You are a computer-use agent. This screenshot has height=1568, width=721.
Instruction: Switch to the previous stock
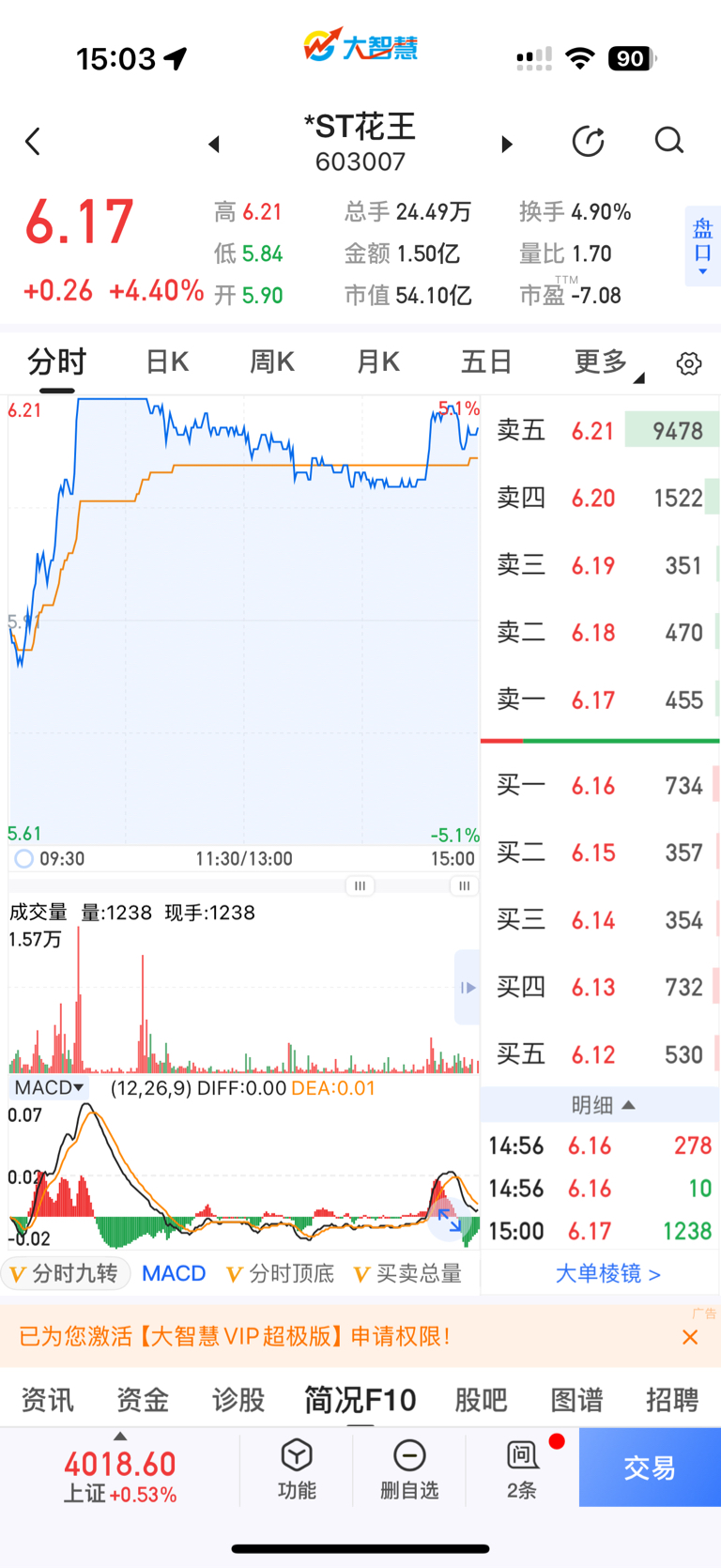pyautogui.click(x=214, y=144)
